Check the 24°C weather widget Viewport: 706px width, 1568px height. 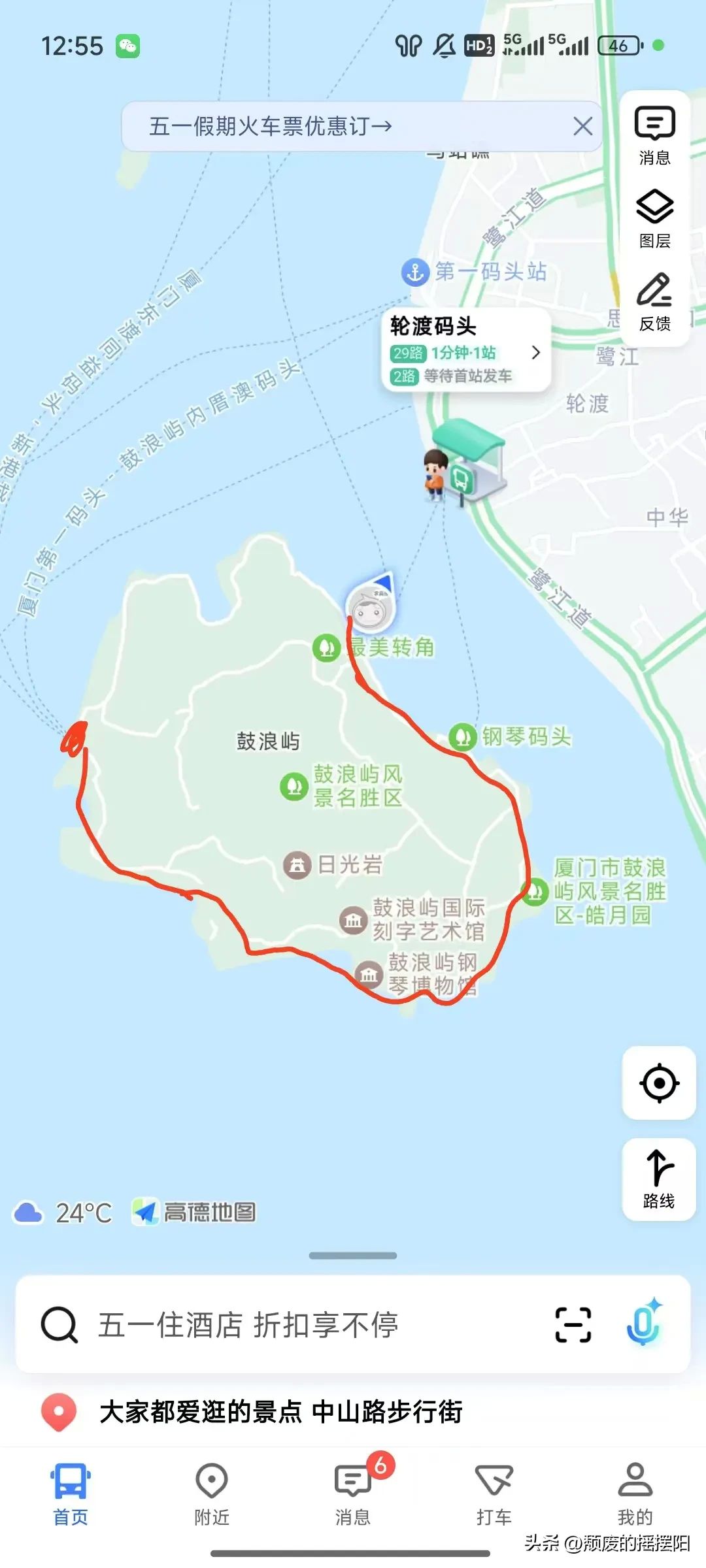(63, 1213)
